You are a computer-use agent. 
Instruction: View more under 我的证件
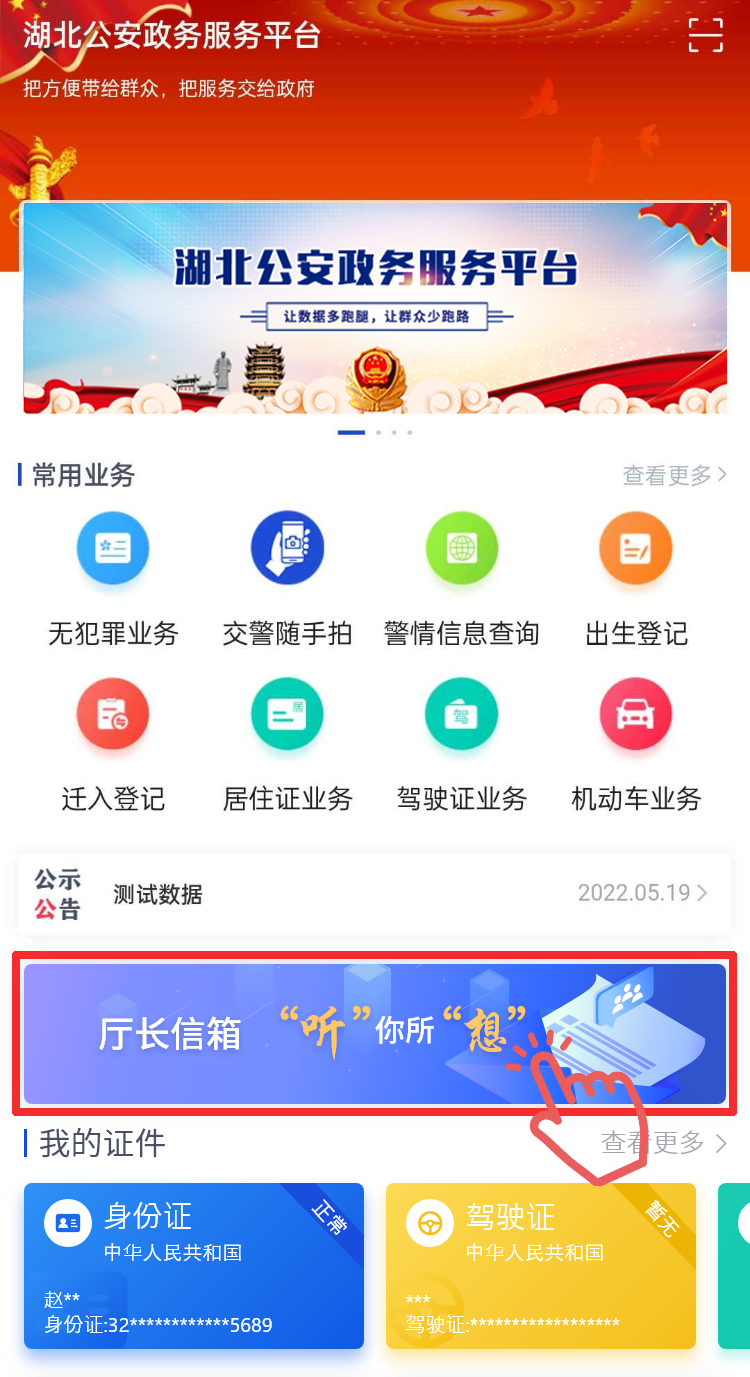(x=664, y=1142)
